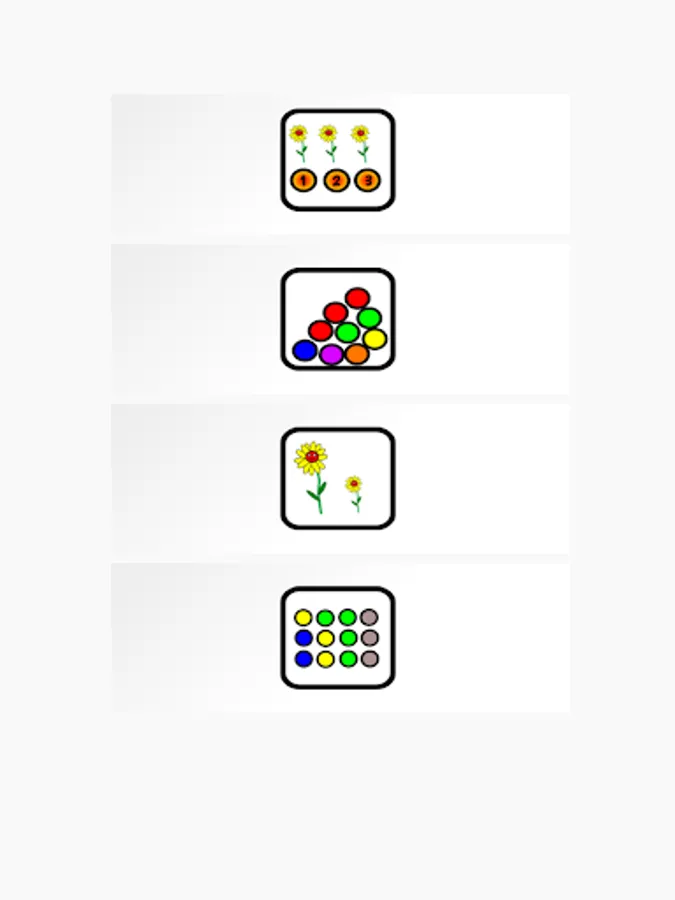675x900 pixels.
Task: Choose the grid of colored dots tile
Action: pyautogui.click(x=338, y=638)
